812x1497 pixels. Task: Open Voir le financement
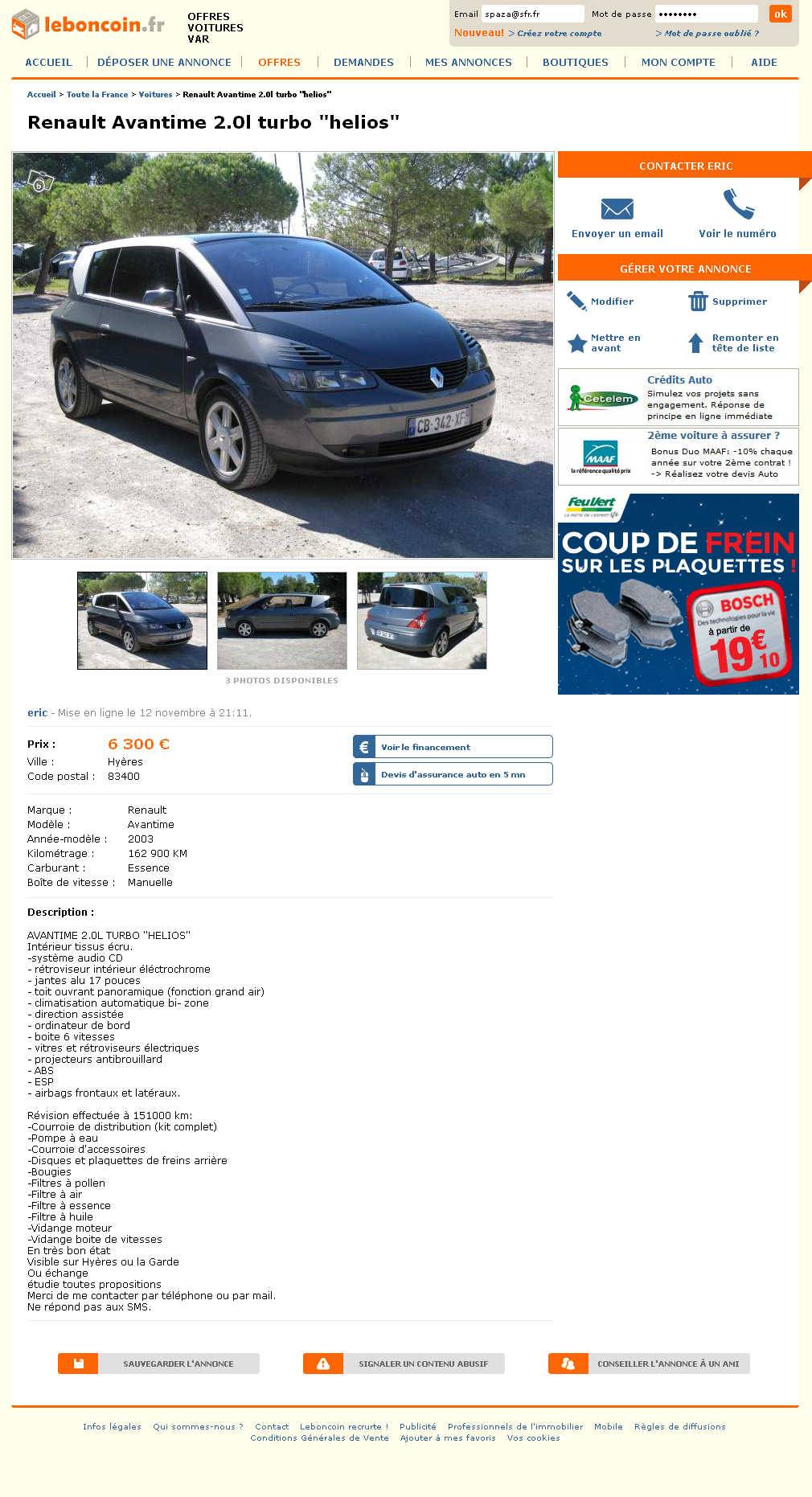click(453, 747)
